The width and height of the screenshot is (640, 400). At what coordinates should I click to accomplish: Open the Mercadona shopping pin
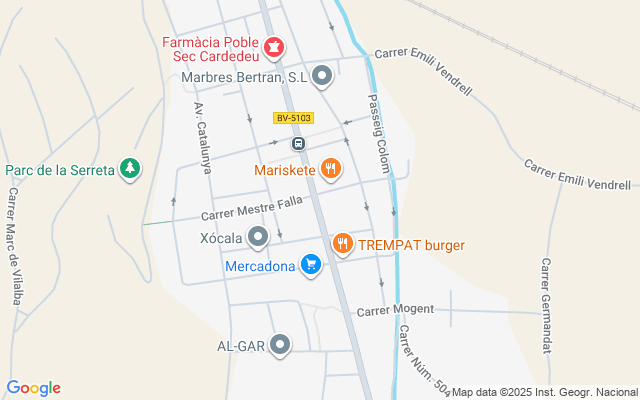311,265
